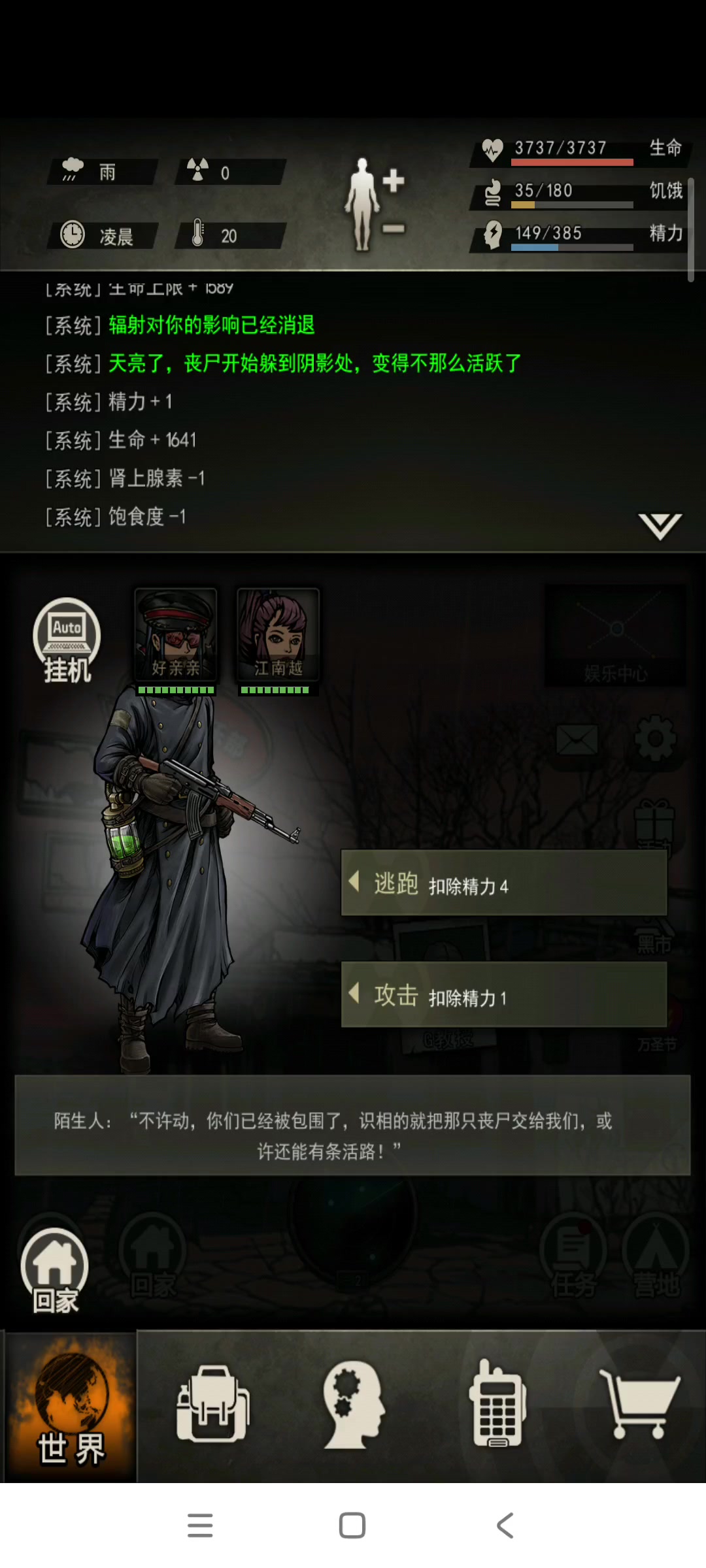706x1568 pixels.
Task: Choose the 攻击 attack option
Action: (503, 995)
